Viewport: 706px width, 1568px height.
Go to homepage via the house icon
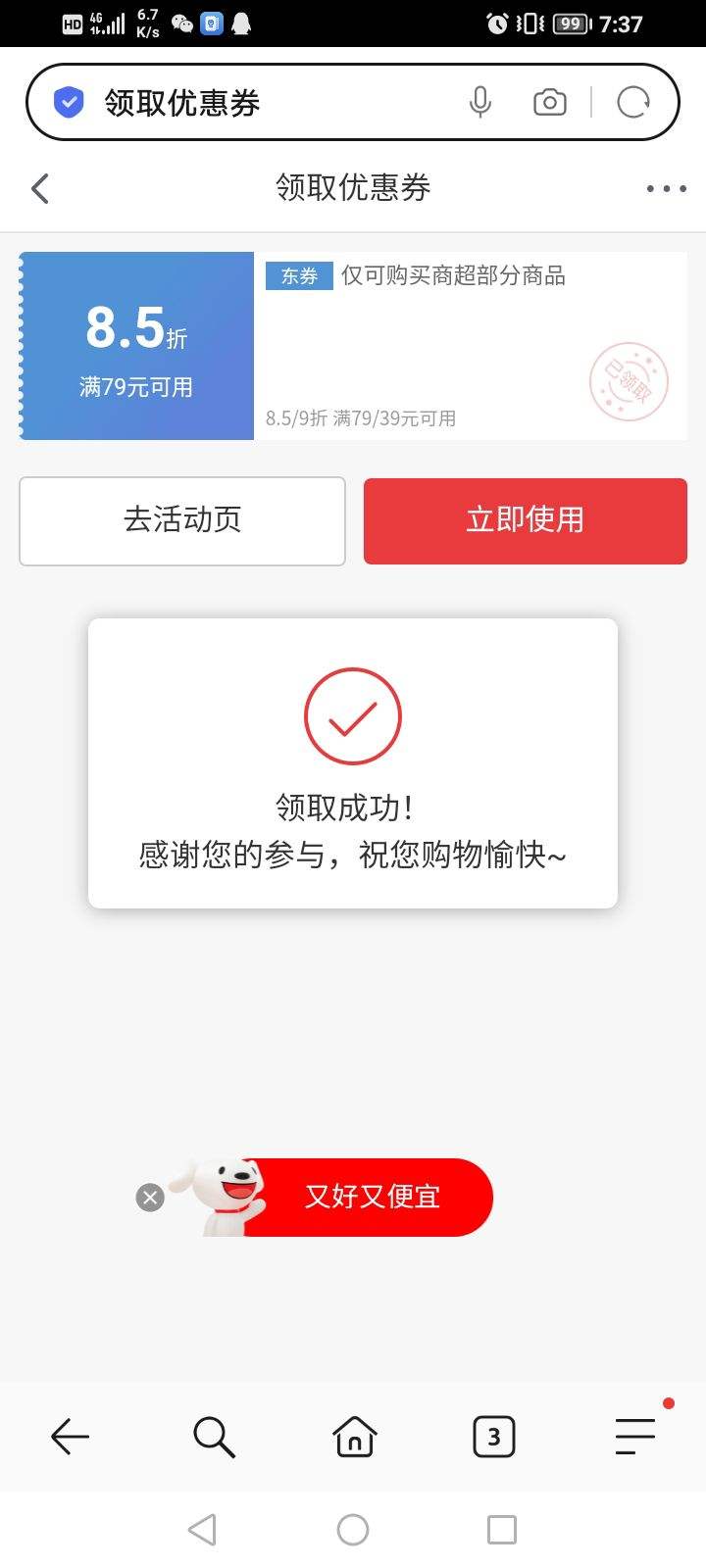click(353, 1437)
